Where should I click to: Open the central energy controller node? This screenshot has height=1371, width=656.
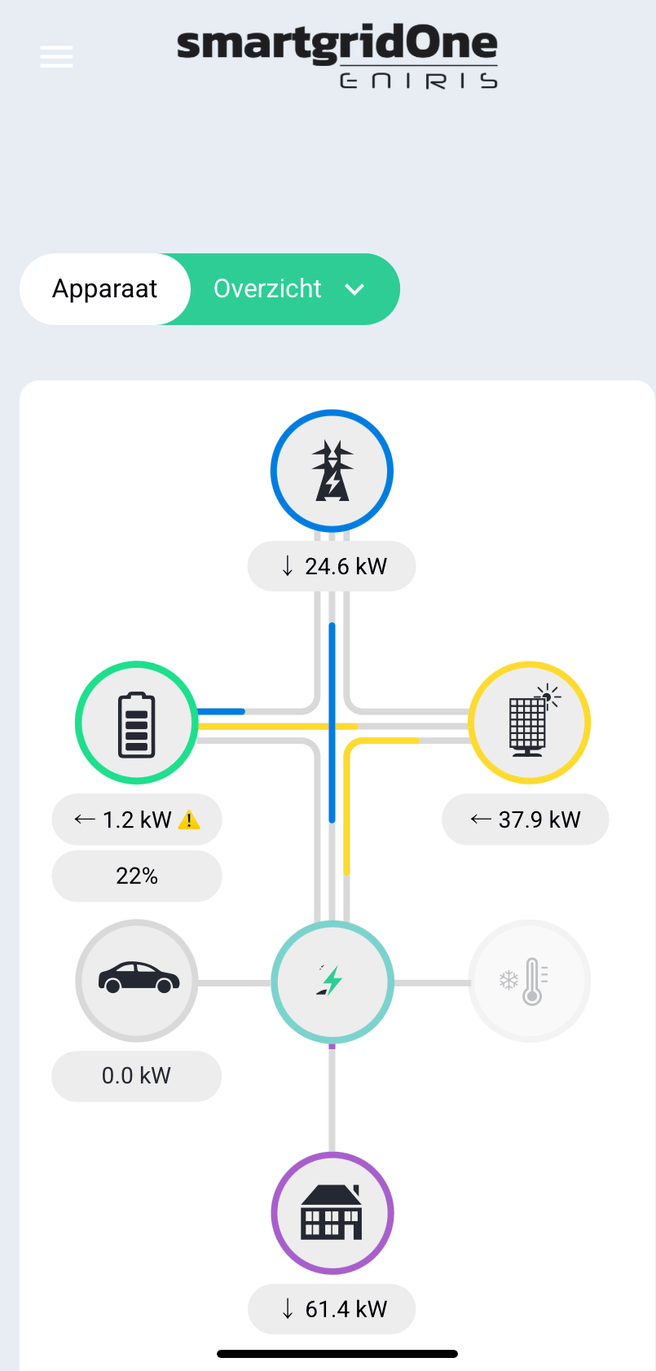coord(332,982)
